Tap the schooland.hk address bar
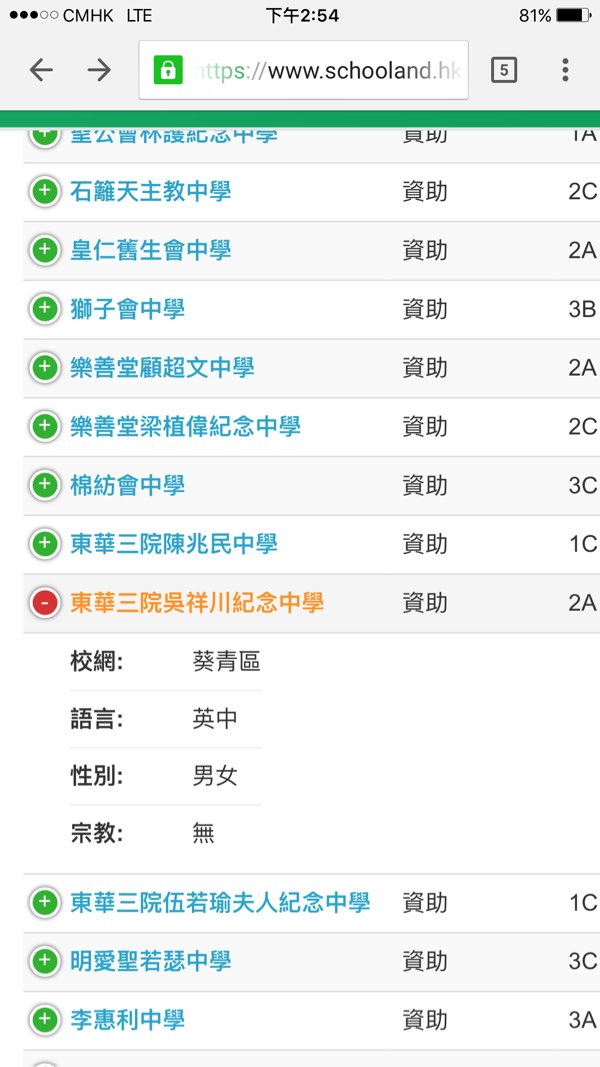Screen dimensions: 600x1067 click(304, 70)
